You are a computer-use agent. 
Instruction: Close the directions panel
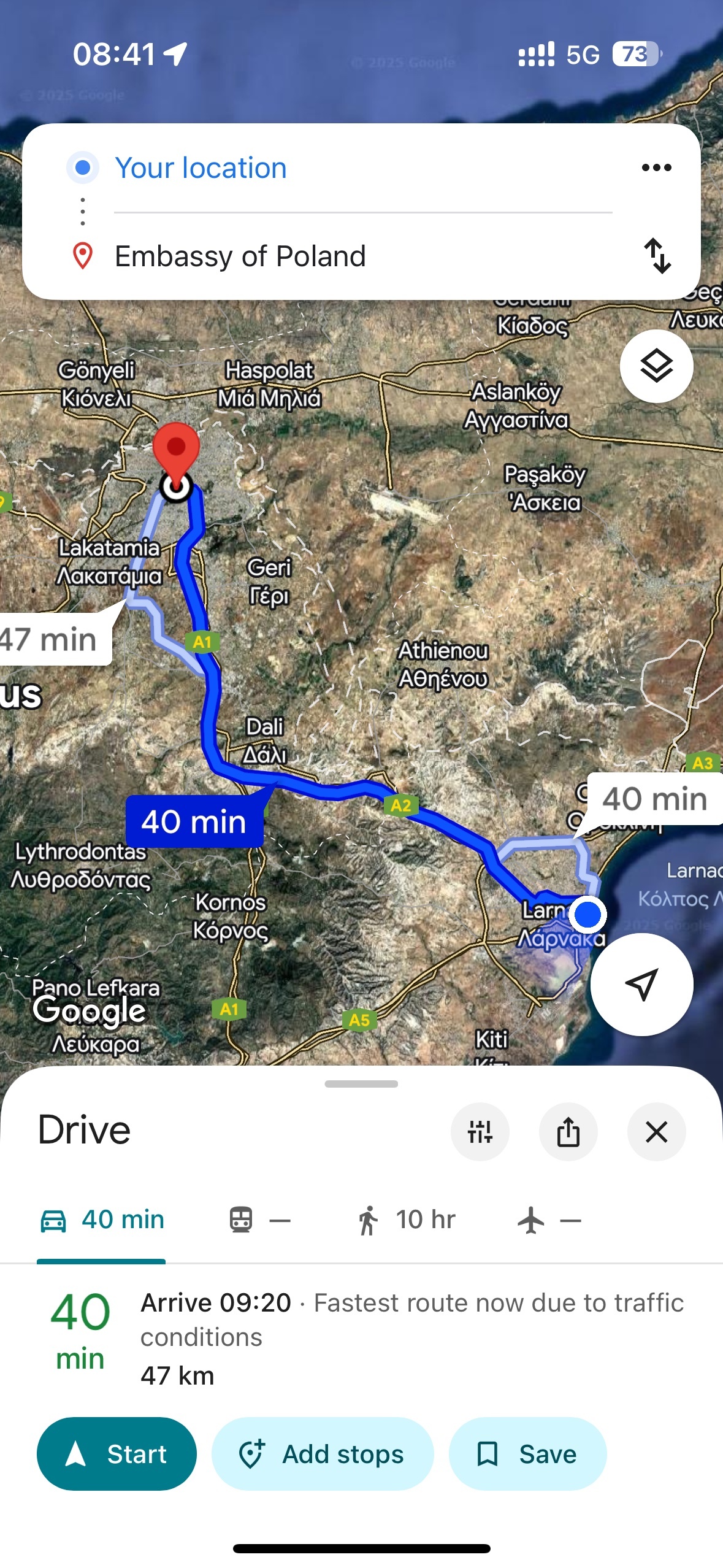coord(656,1132)
